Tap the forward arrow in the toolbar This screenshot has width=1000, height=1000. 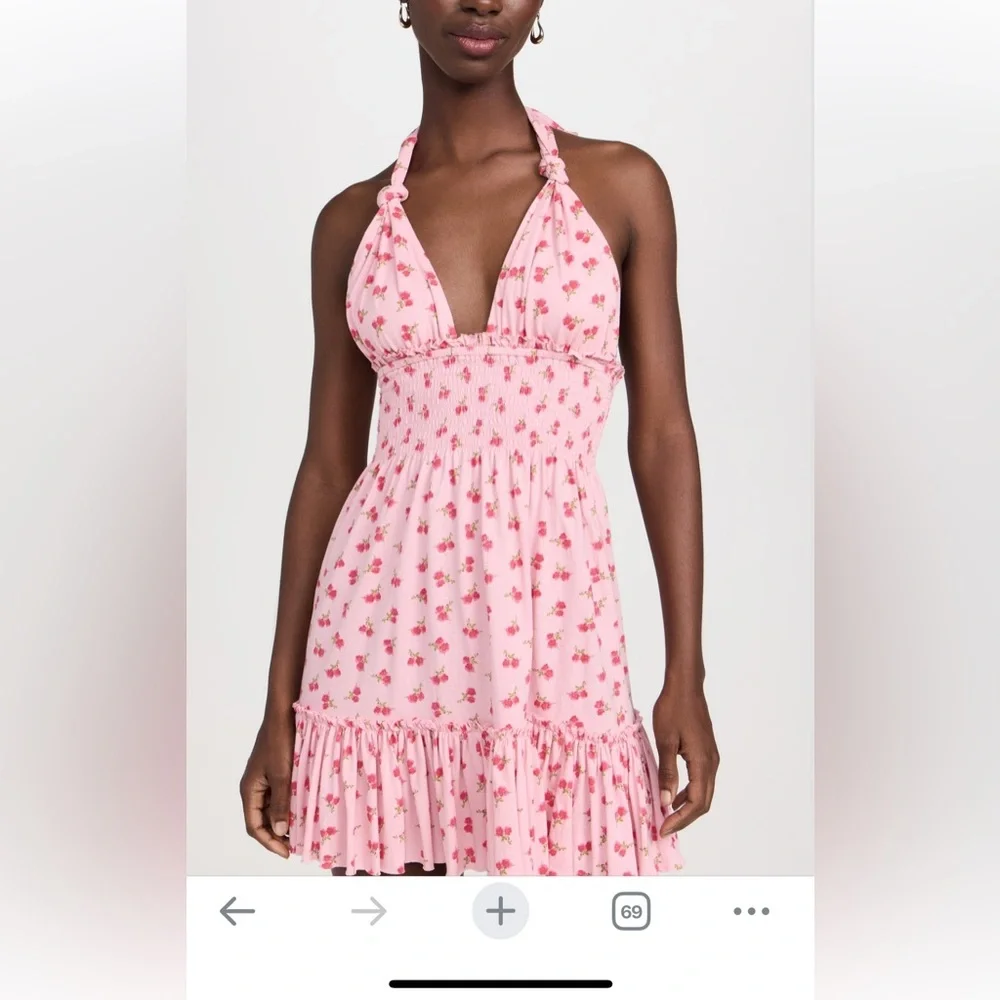369,911
